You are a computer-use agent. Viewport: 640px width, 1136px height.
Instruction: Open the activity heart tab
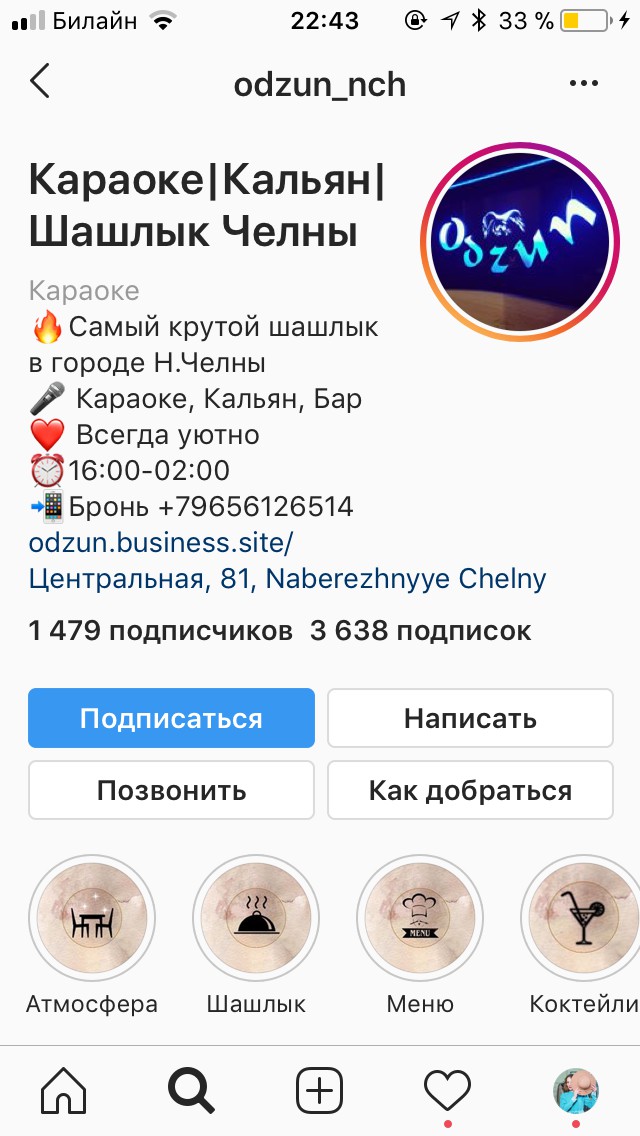[447, 1090]
